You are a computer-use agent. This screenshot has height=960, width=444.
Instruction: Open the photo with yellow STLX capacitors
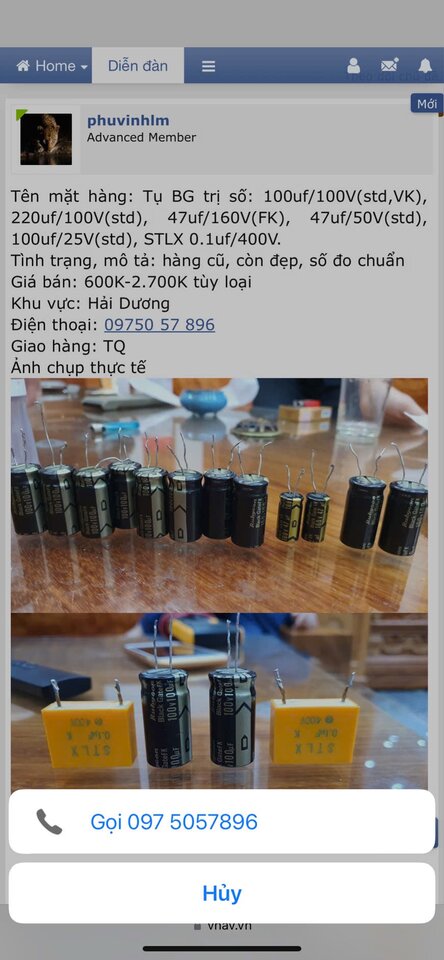(x=219, y=701)
